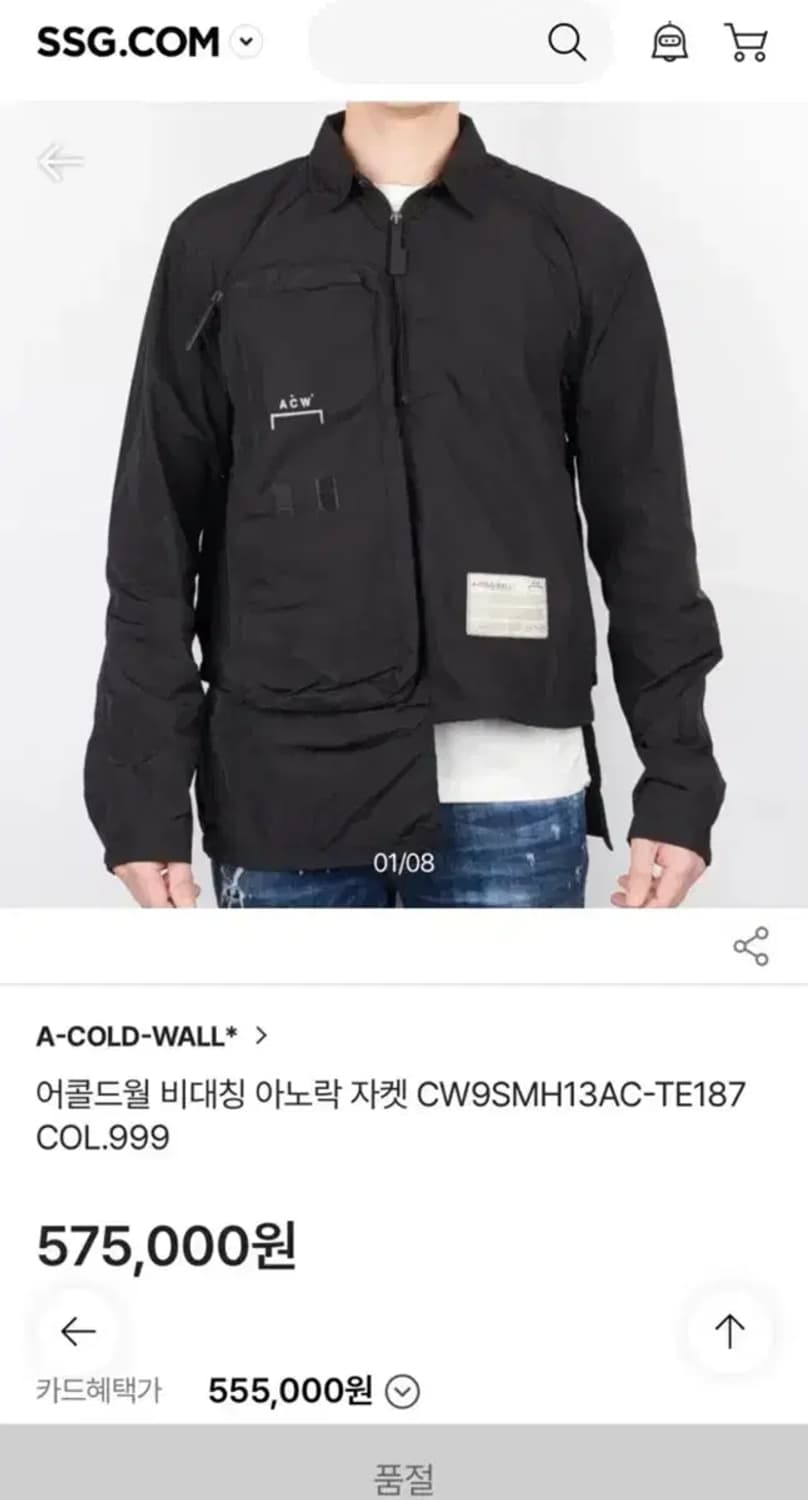Expand the 카드혜택가 price details chevron

point(404,1388)
